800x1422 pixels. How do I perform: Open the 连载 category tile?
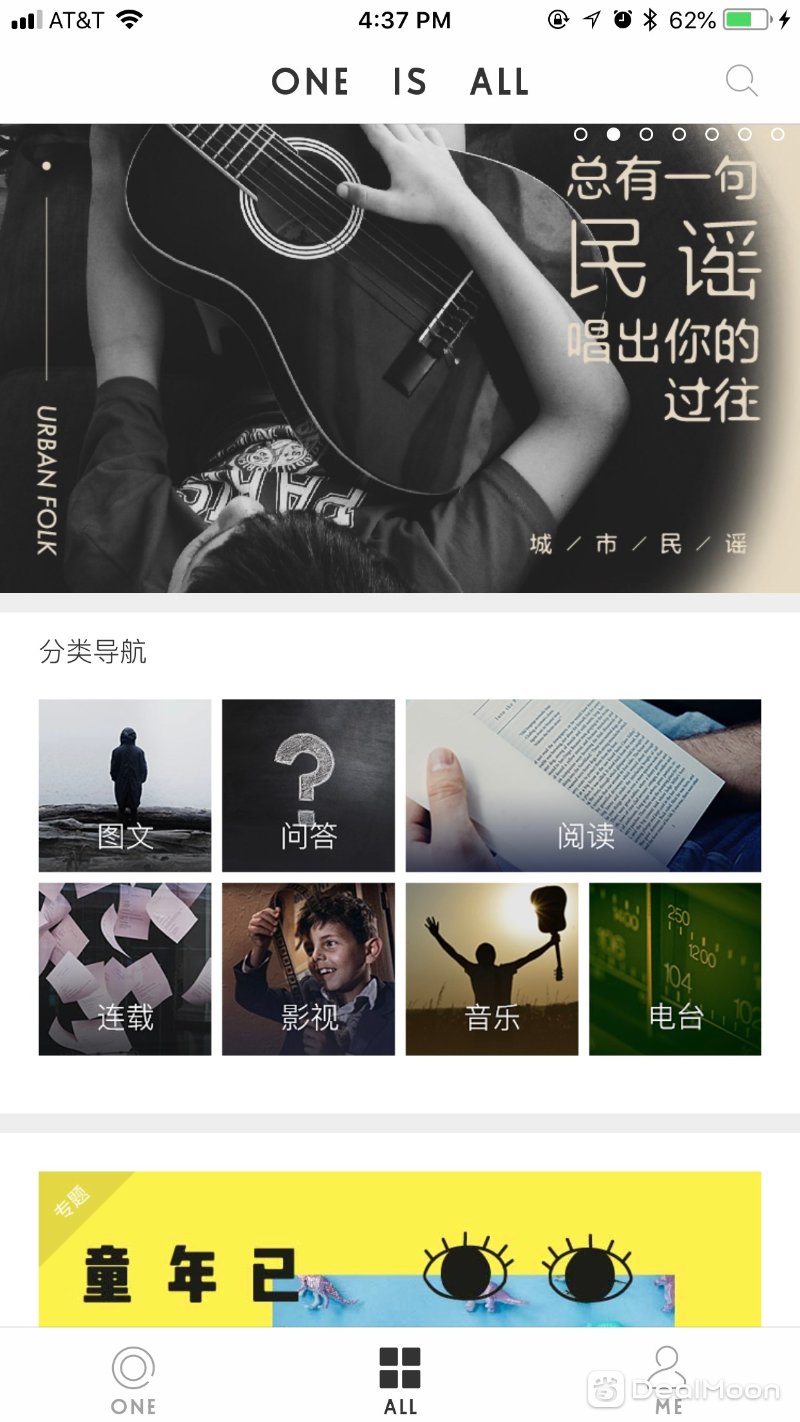[x=125, y=968]
